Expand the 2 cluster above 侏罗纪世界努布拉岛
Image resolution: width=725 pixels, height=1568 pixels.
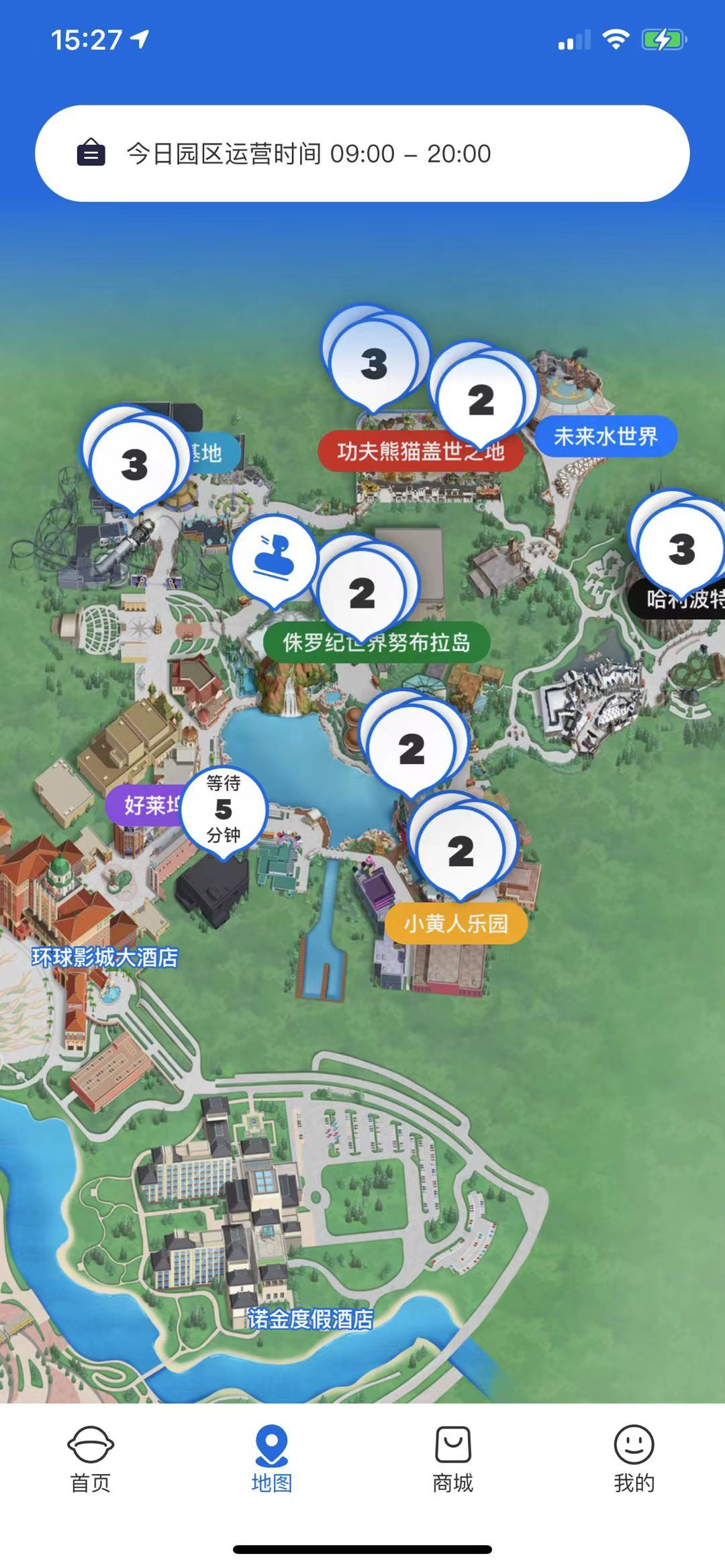[x=362, y=593]
